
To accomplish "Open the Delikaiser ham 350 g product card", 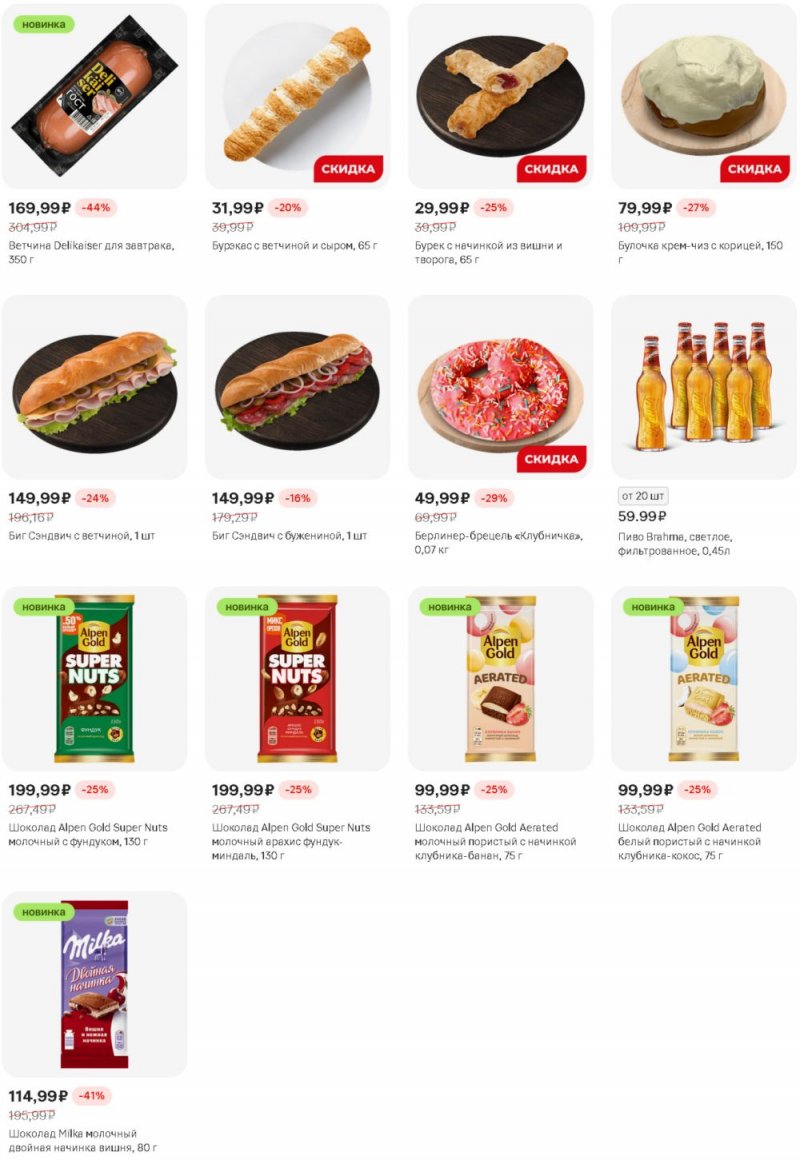I will [94, 97].
